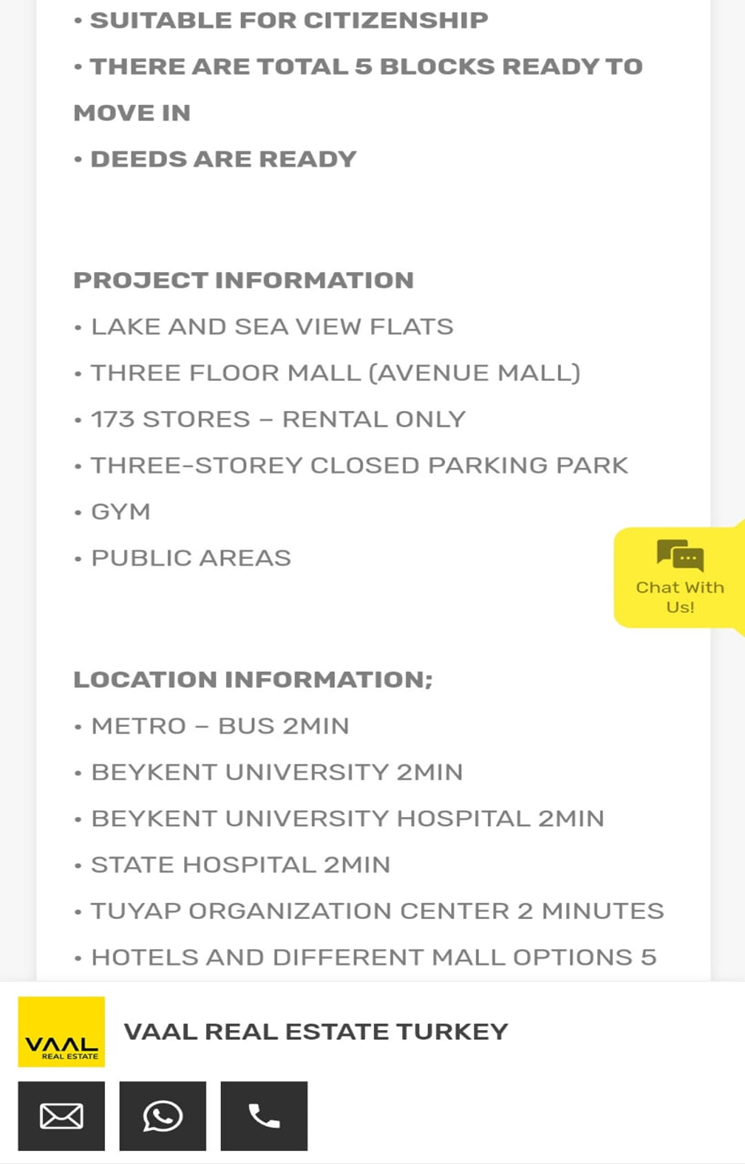Call Vaal Real Estate by phone
This screenshot has width=745, height=1164.
(x=264, y=1116)
